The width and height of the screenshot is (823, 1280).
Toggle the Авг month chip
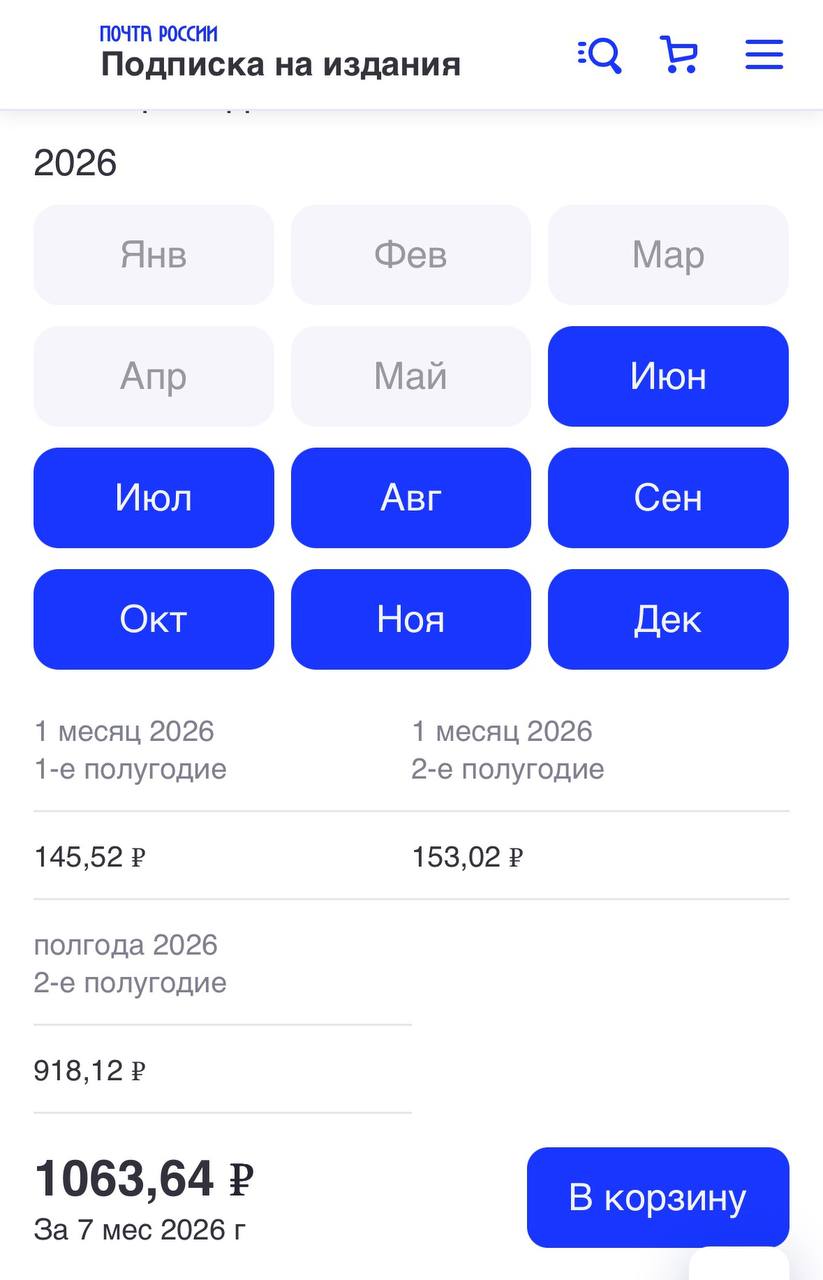[410, 497]
